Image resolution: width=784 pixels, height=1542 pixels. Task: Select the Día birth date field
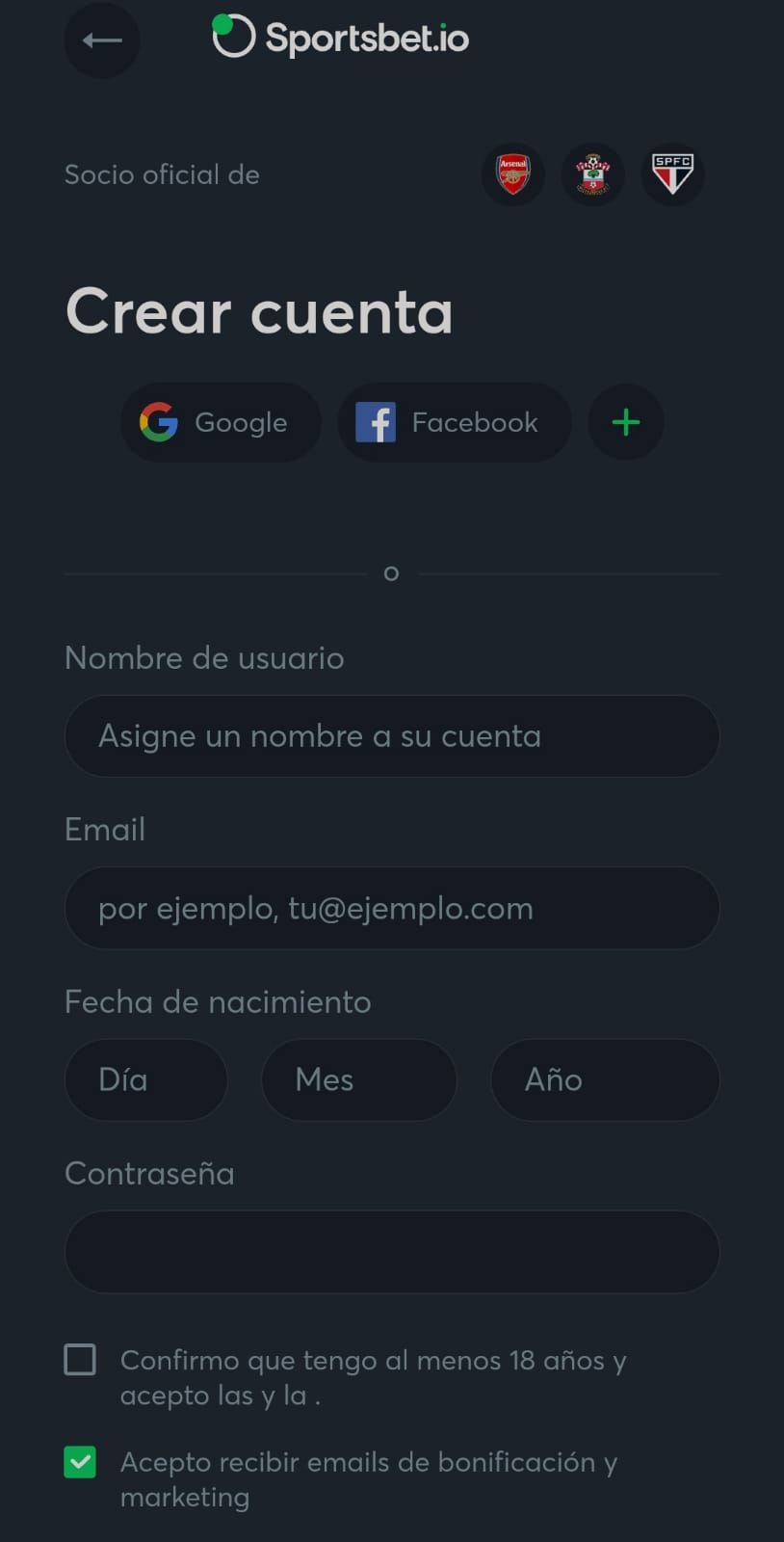click(x=146, y=1079)
